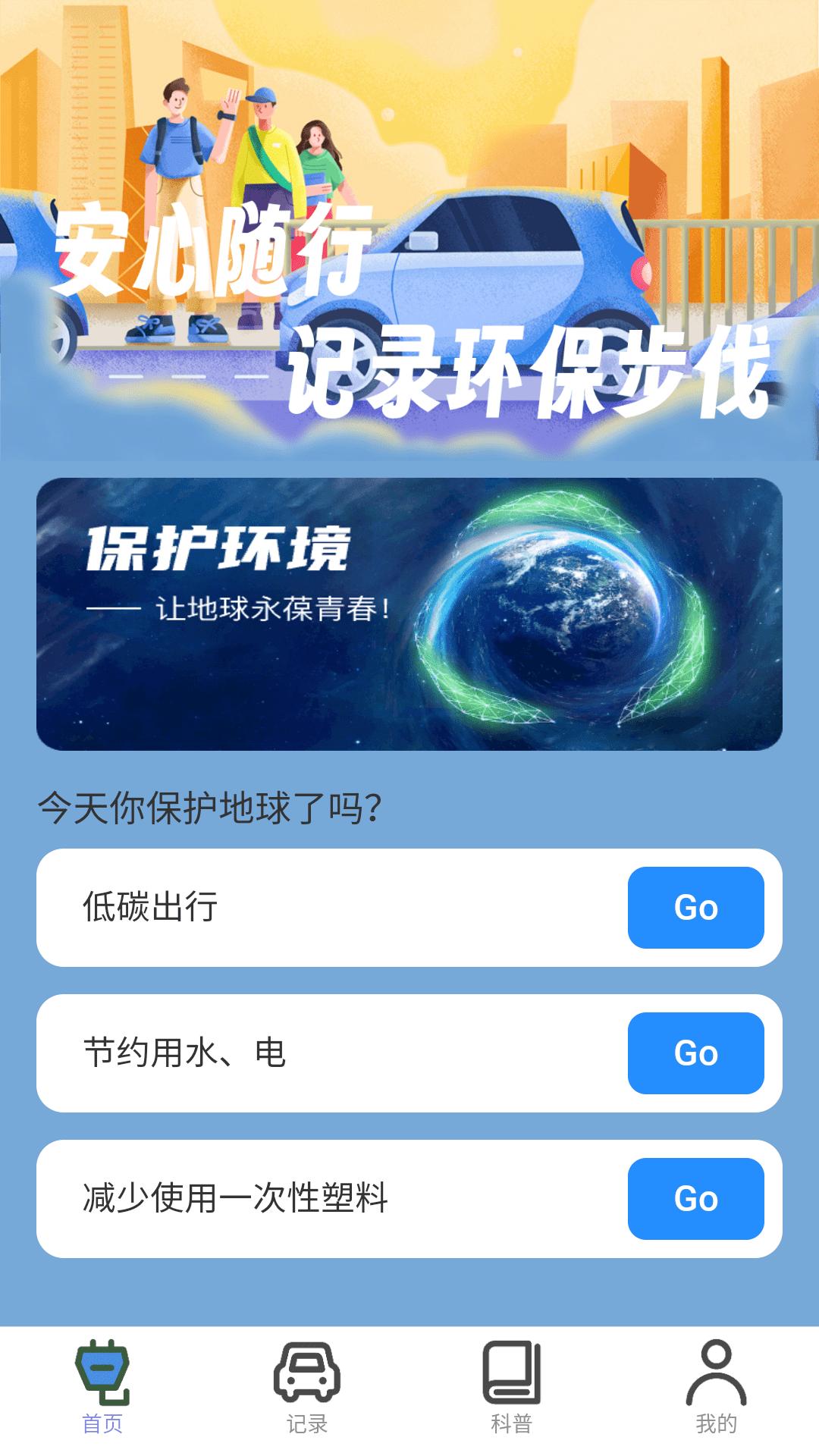This screenshot has width=819, height=1456.
Task: Open the 保护环境 earth banner
Action: (x=409, y=614)
